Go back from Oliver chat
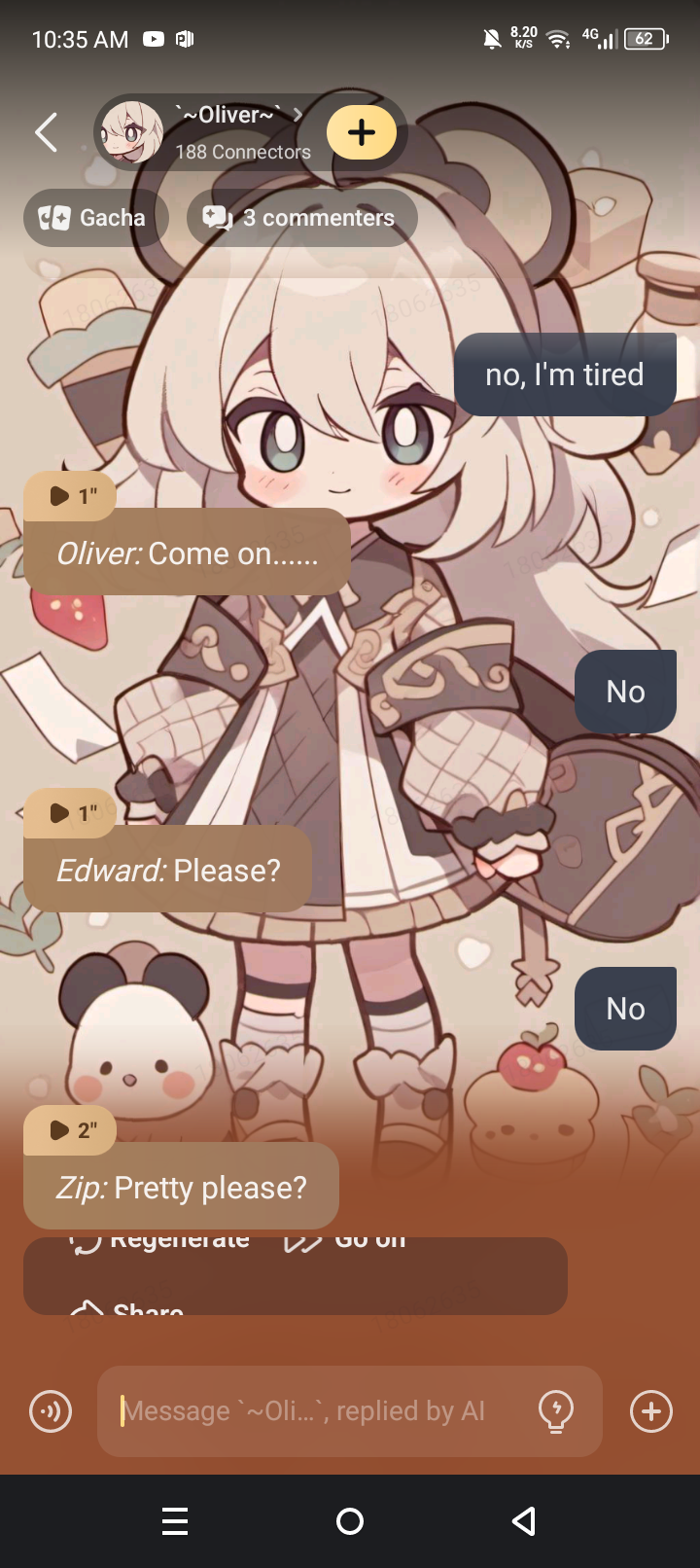The height and width of the screenshot is (1568, 700). [46, 132]
